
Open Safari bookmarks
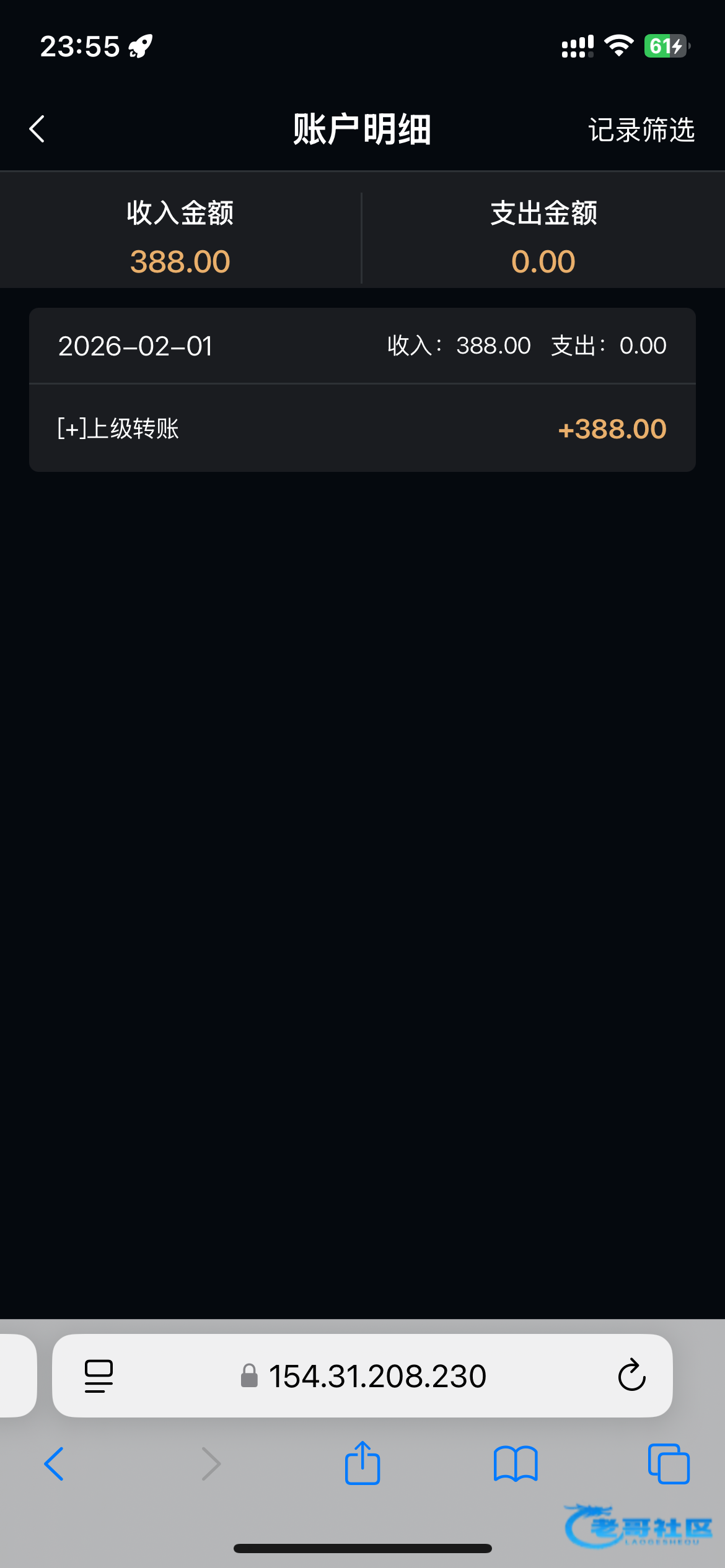[516, 1464]
